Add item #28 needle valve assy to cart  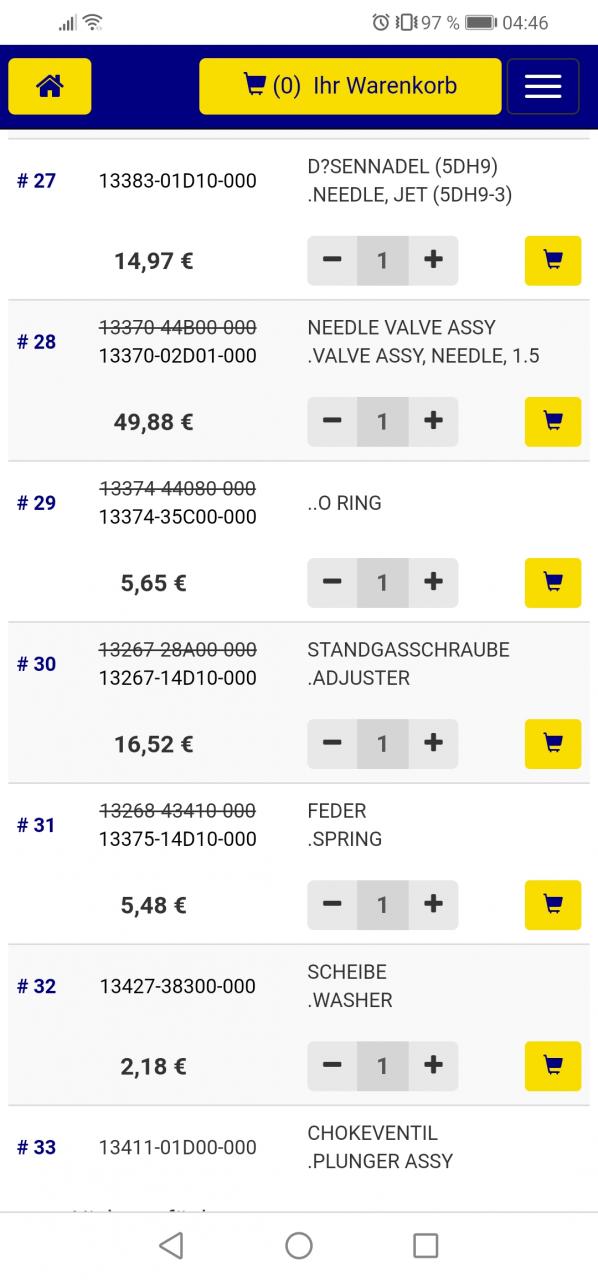point(553,422)
